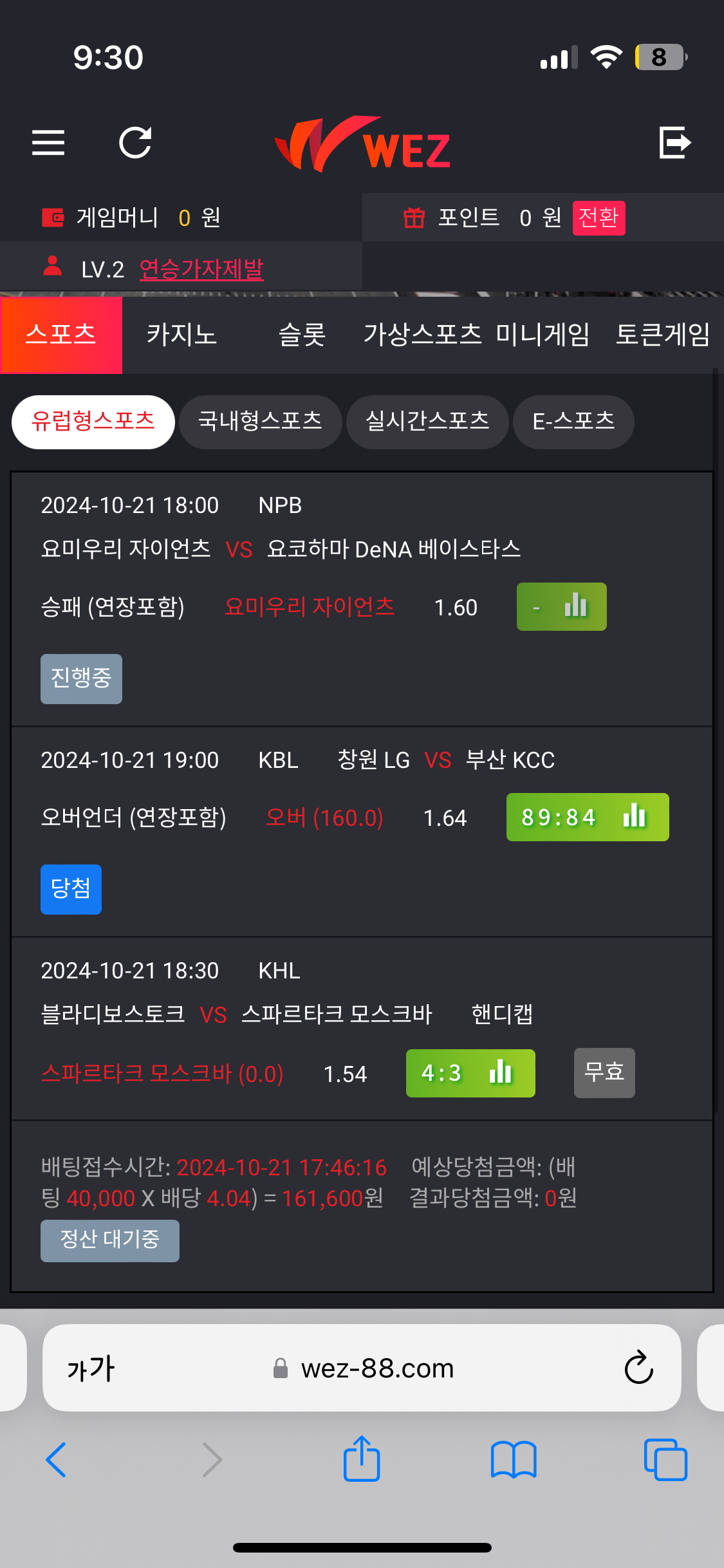Image resolution: width=724 pixels, height=1568 pixels.
Task: Select the 미니게임 tab
Action: click(543, 335)
